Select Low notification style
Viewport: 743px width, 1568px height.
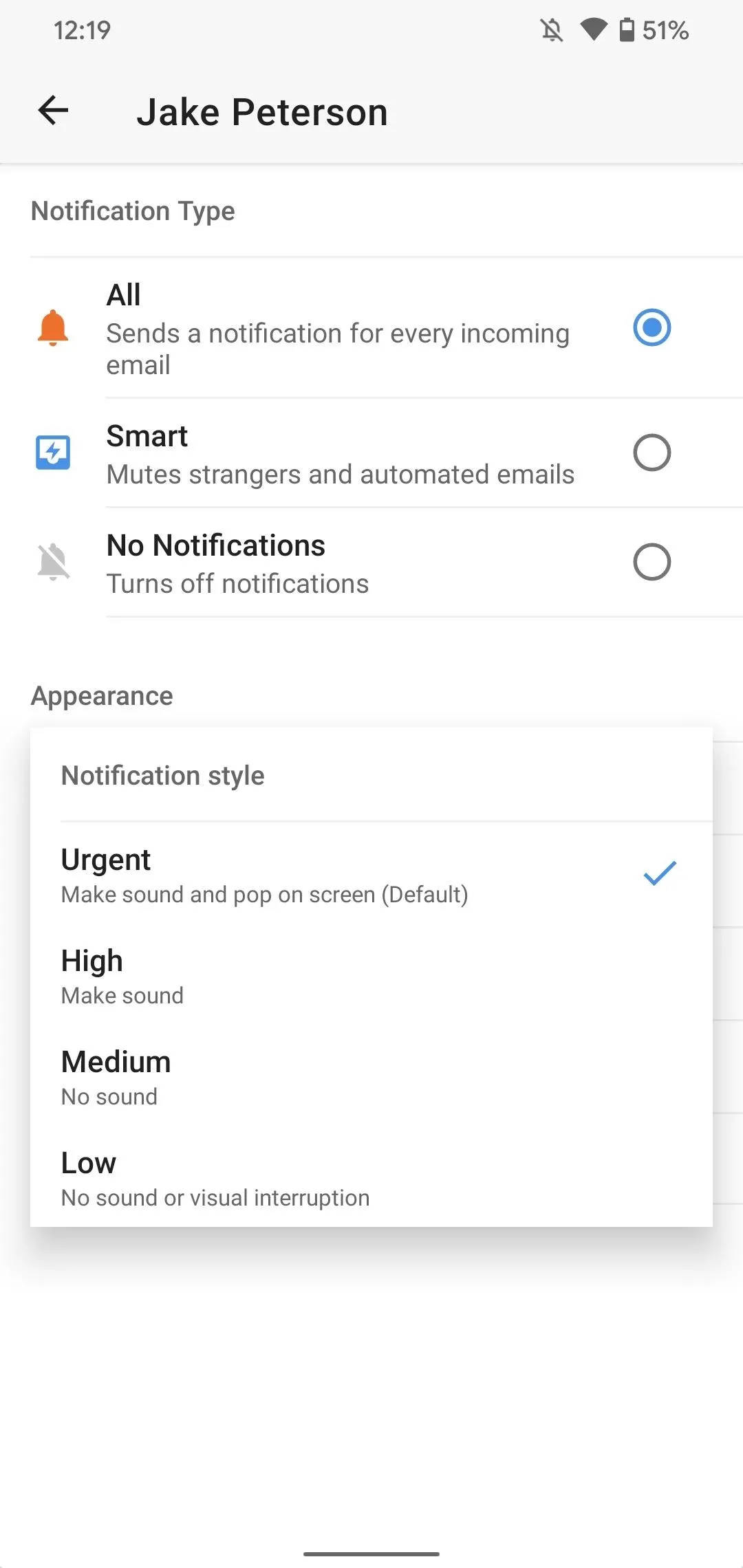371,1178
